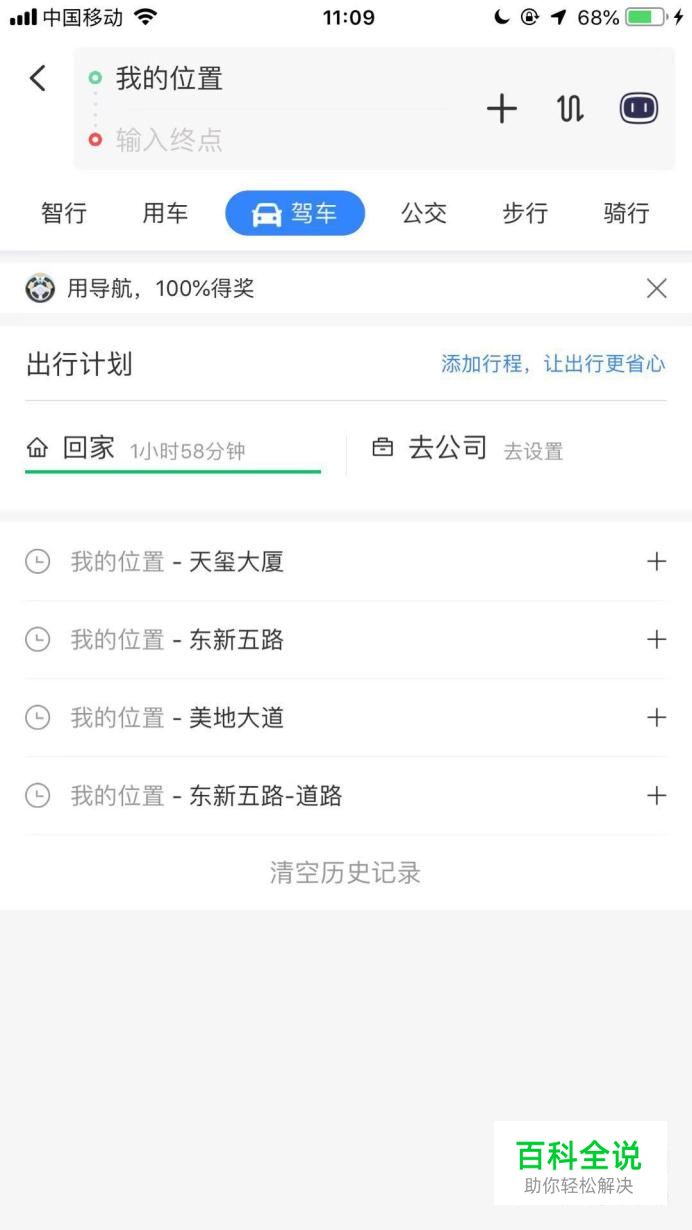Go back with the top-left arrow
Screen dimensions: 692x1230
click(x=38, y=78)
